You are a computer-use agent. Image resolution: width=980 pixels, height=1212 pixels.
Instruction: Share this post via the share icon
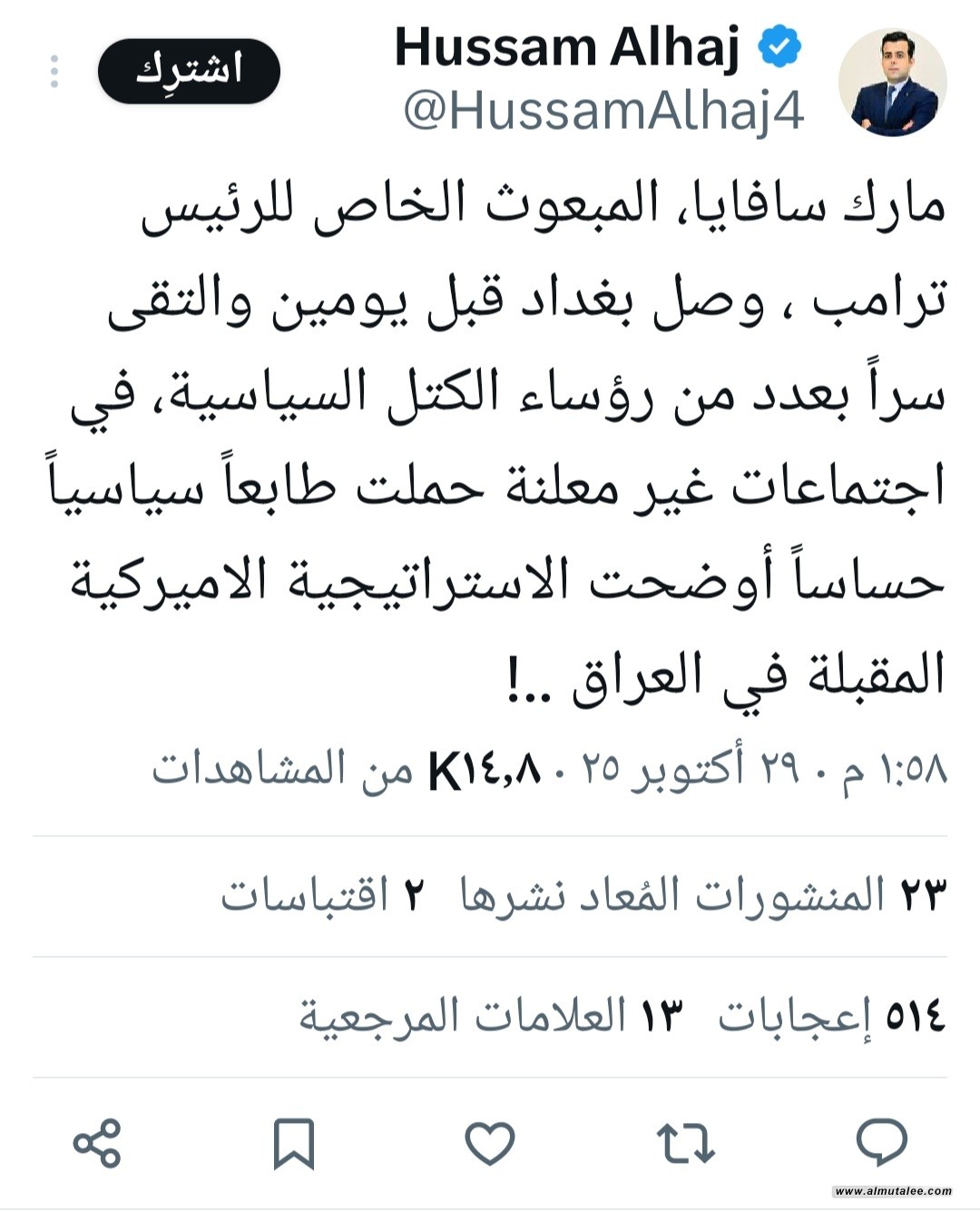97,1143
